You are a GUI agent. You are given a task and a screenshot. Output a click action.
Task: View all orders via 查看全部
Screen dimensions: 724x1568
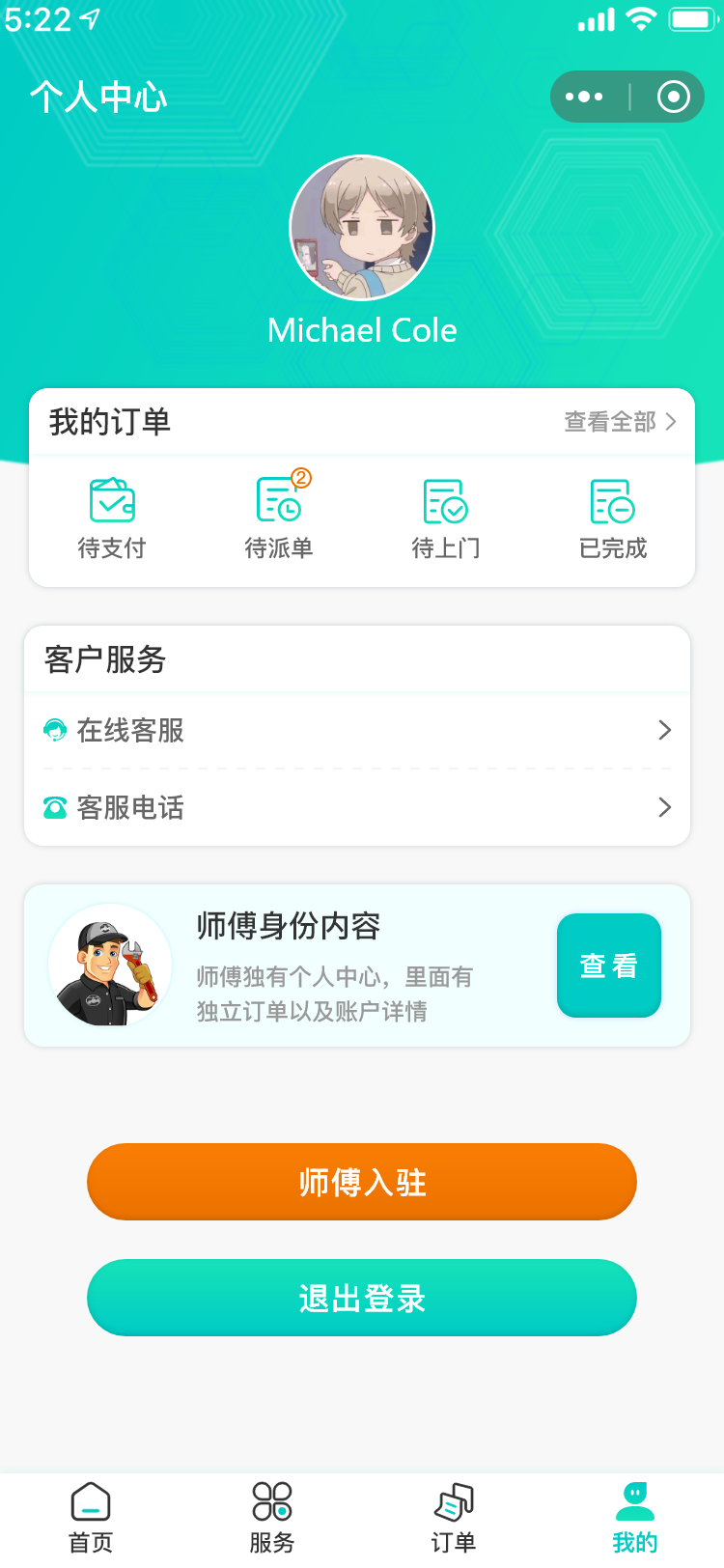pos(620,422)
